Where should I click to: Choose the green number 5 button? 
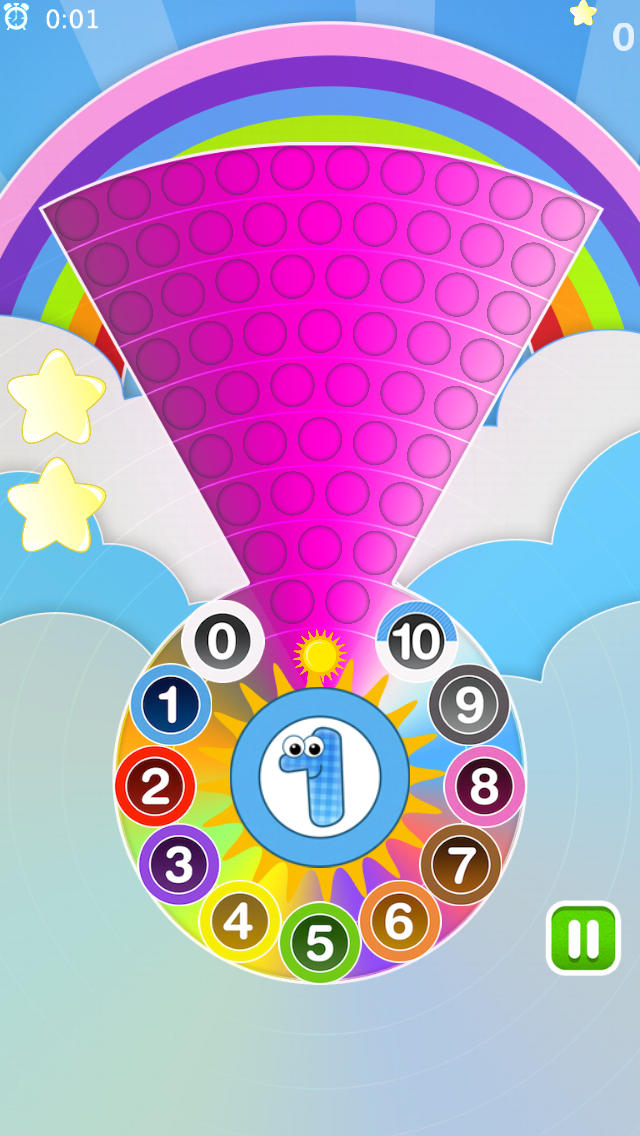pyautogui.click(x=319, y=942)
